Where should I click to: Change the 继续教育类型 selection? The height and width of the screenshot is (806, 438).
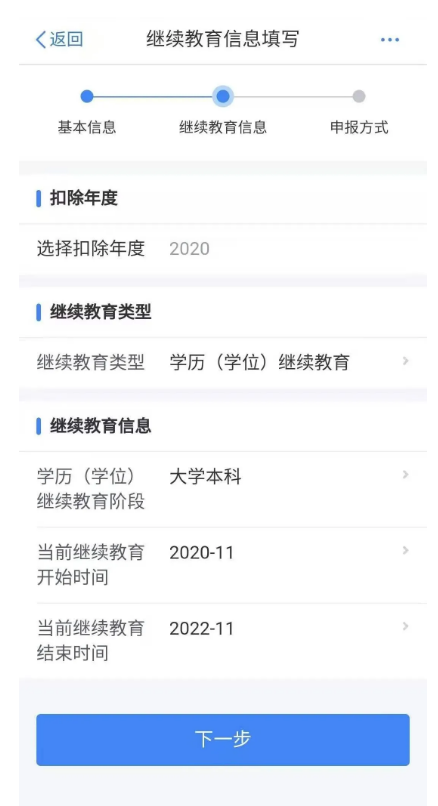click(x=223, y=362)
